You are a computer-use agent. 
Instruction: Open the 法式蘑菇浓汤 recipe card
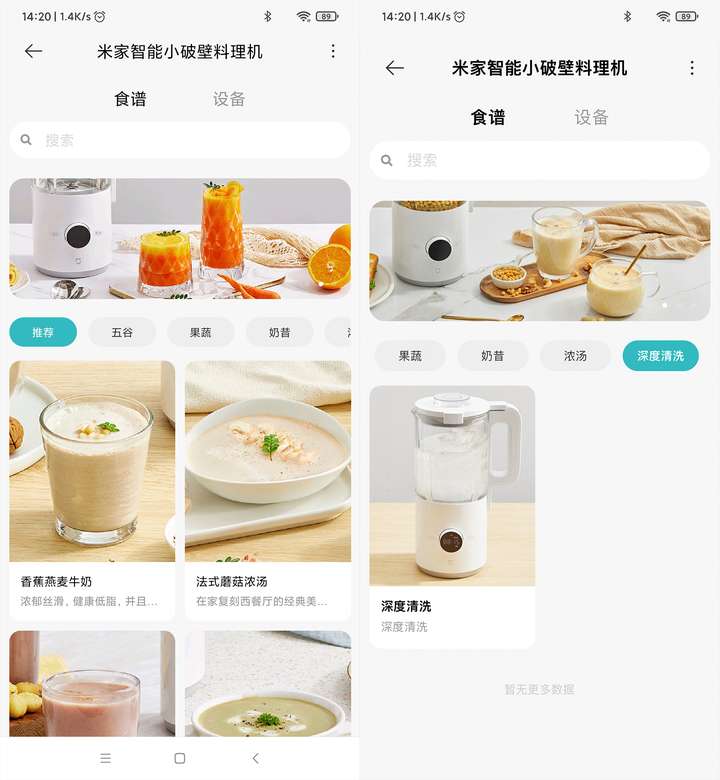[267, 490]
